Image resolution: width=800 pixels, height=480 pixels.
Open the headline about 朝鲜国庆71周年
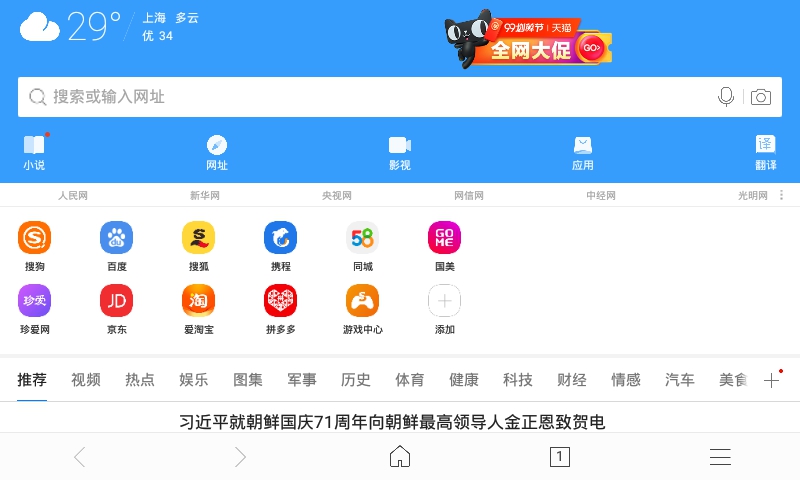392,422
